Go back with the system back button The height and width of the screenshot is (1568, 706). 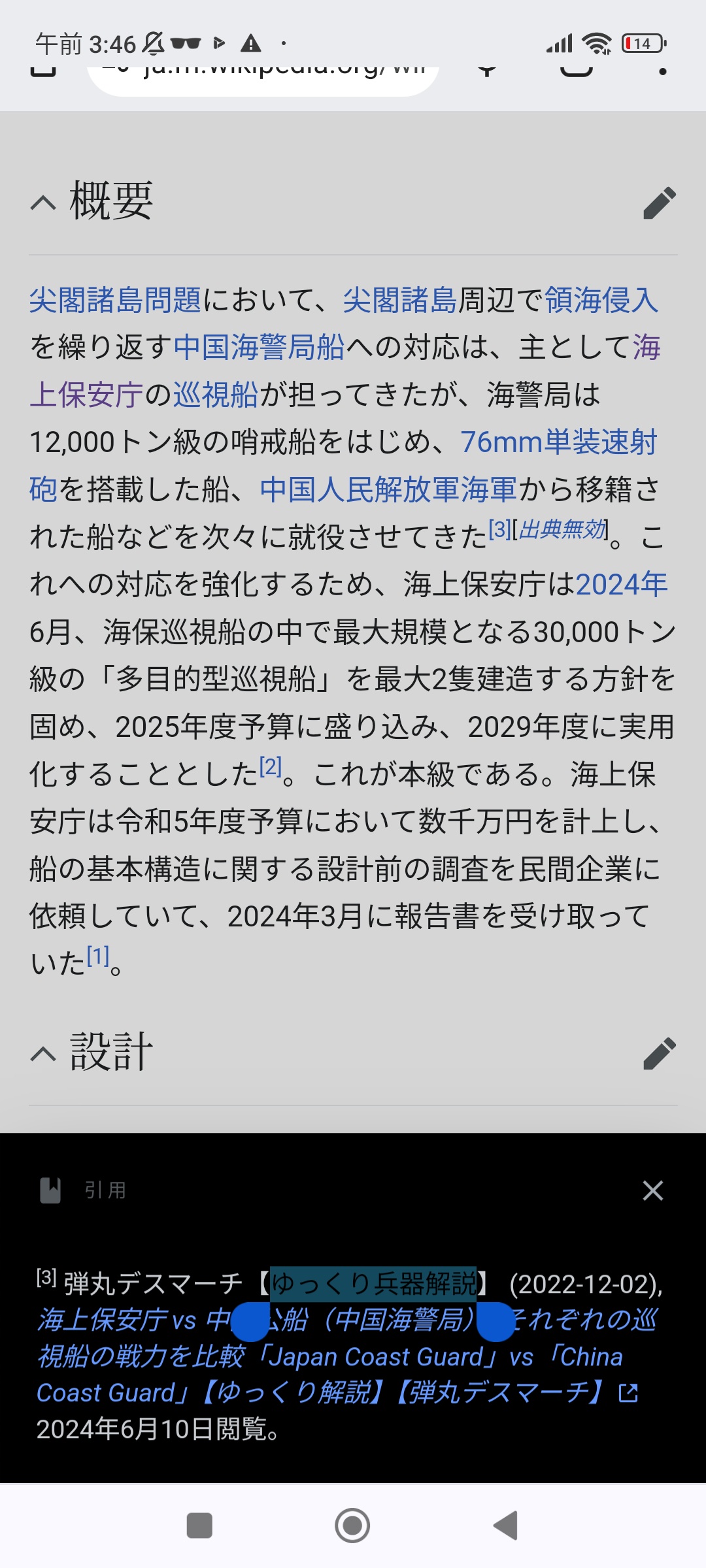pyautogui.click(x=505, y=1526)
